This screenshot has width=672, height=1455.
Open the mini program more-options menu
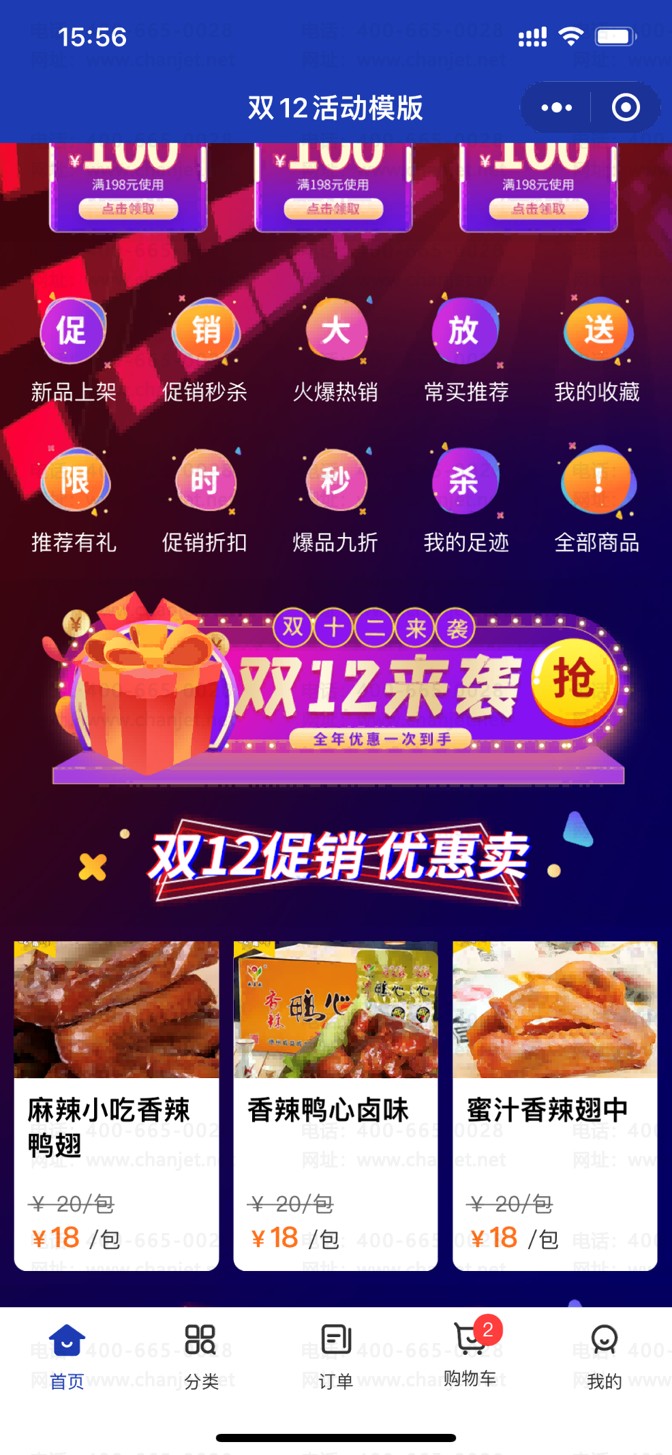557,108
